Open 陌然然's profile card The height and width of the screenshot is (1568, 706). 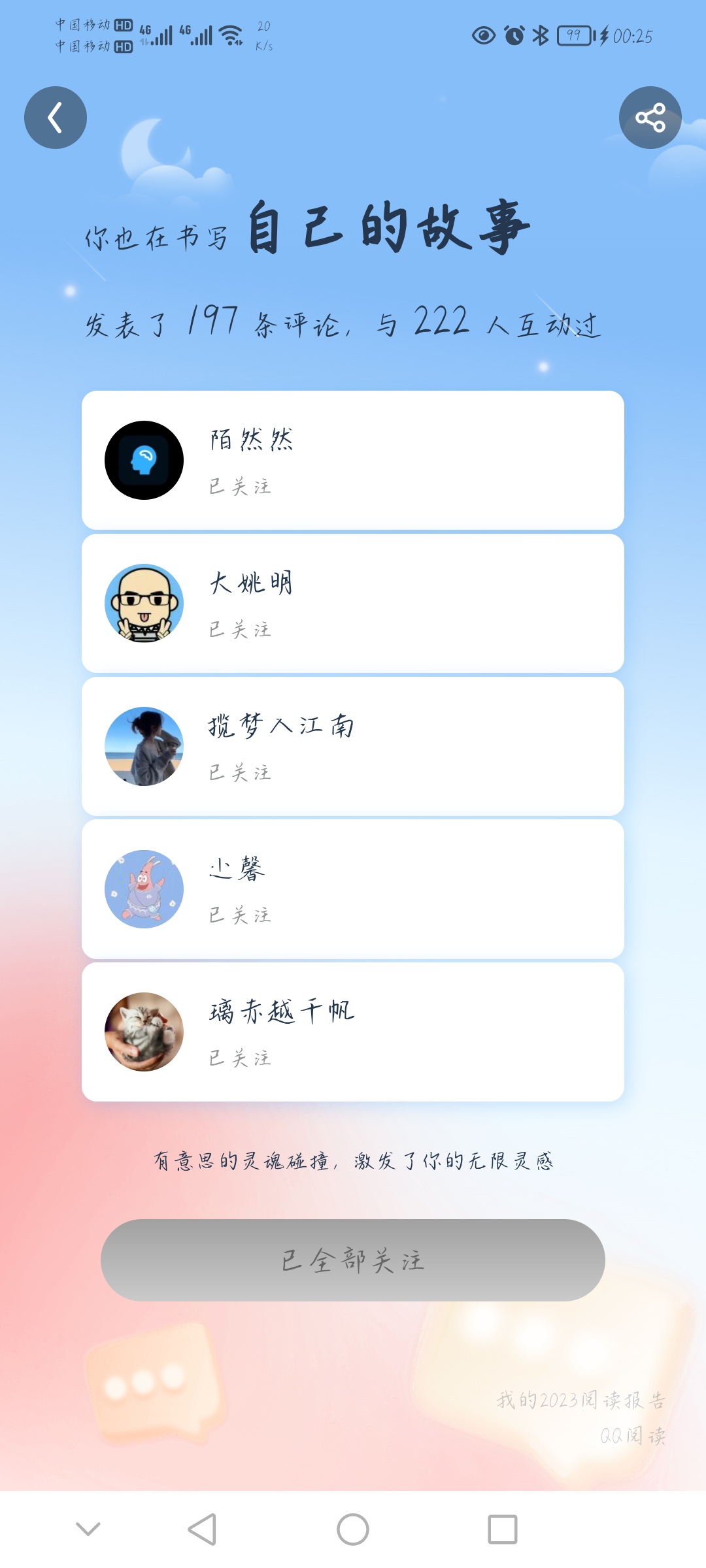[353, 460]
